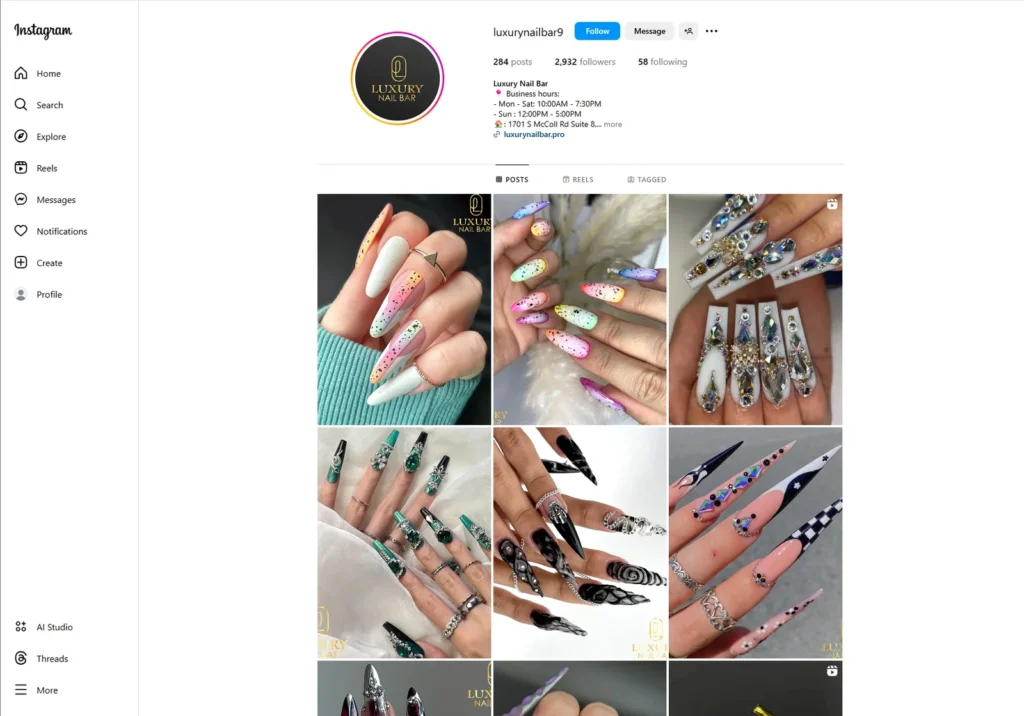Viewport: 1024px width, 716px height.
Task: View the 58 following list
Action: coord(662,62)
